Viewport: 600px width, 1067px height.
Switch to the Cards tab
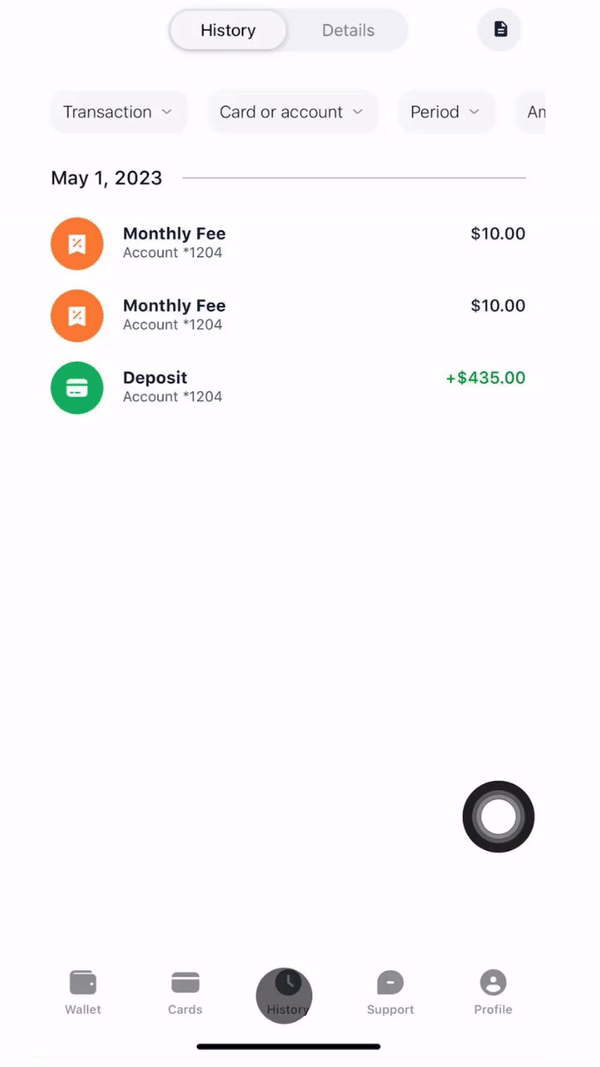[x=185, y=992]
